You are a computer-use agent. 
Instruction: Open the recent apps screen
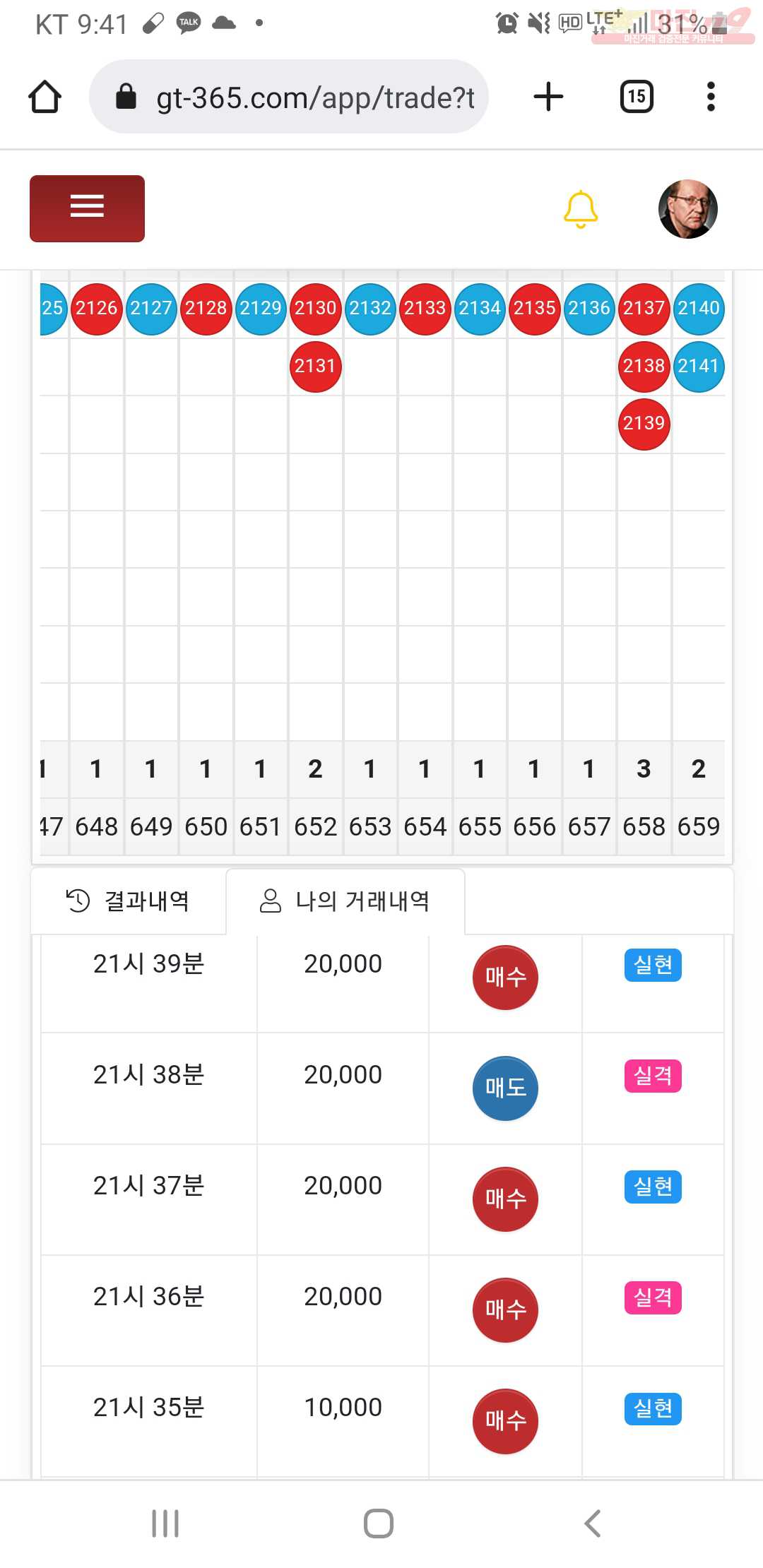(165, 1524)
